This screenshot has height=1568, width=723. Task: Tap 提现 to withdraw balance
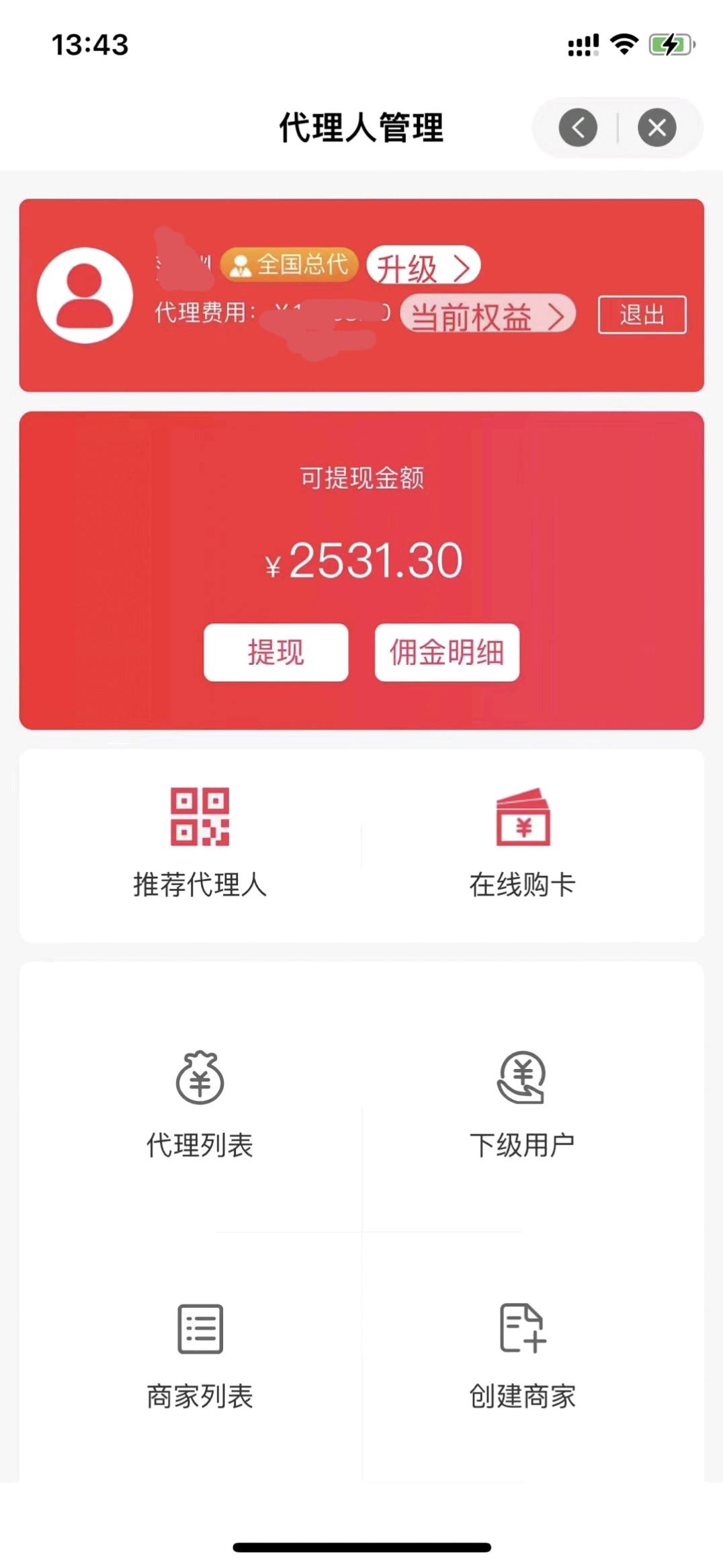pyautogui.click(x=275, y=652)
